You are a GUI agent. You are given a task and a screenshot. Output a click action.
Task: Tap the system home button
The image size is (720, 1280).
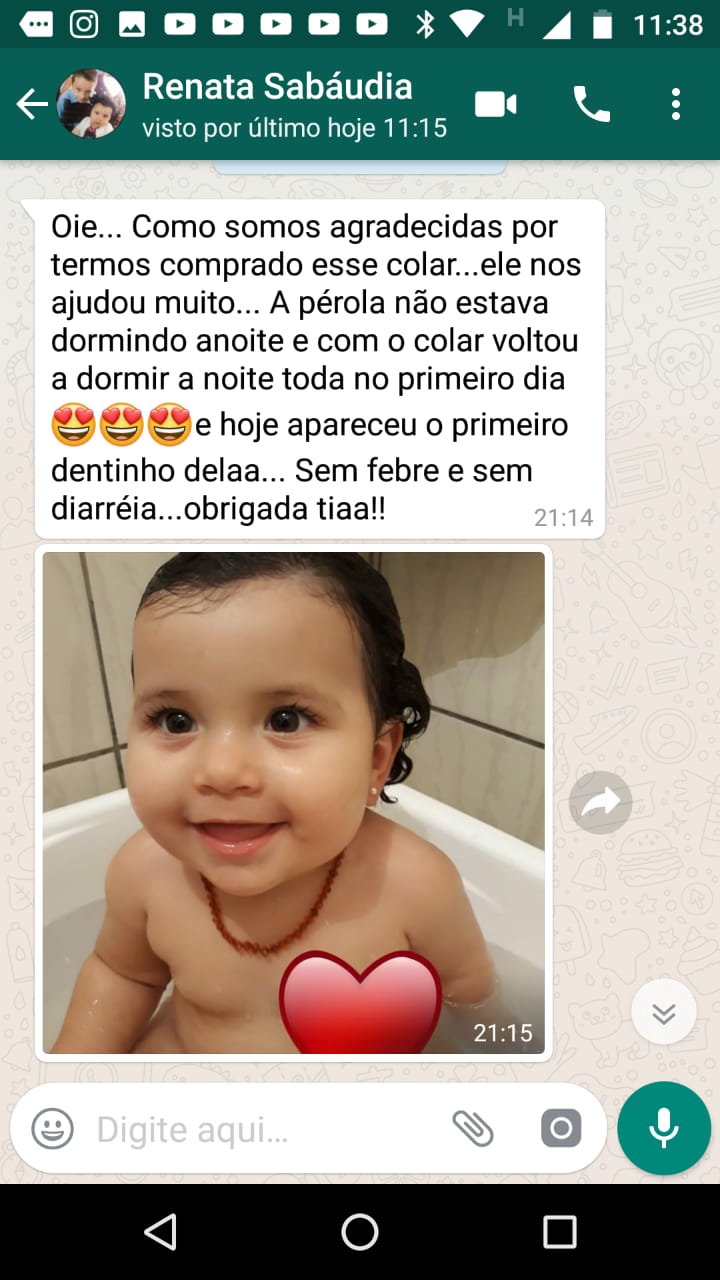pos(360,1232)
